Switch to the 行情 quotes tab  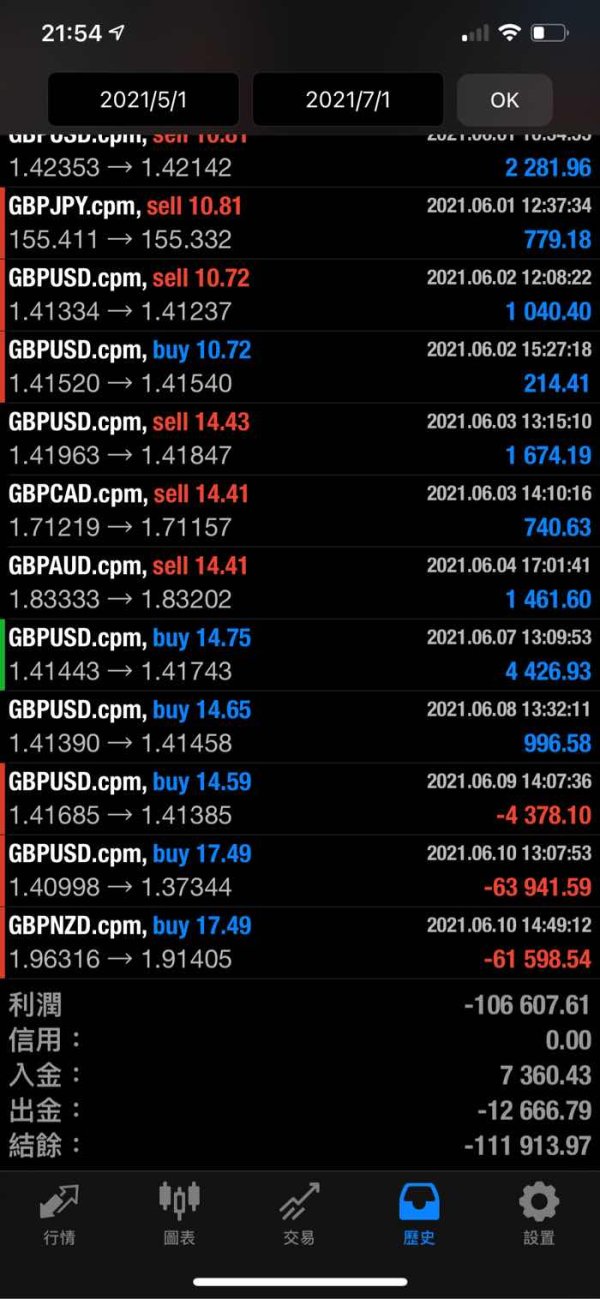pos(59,1214)
